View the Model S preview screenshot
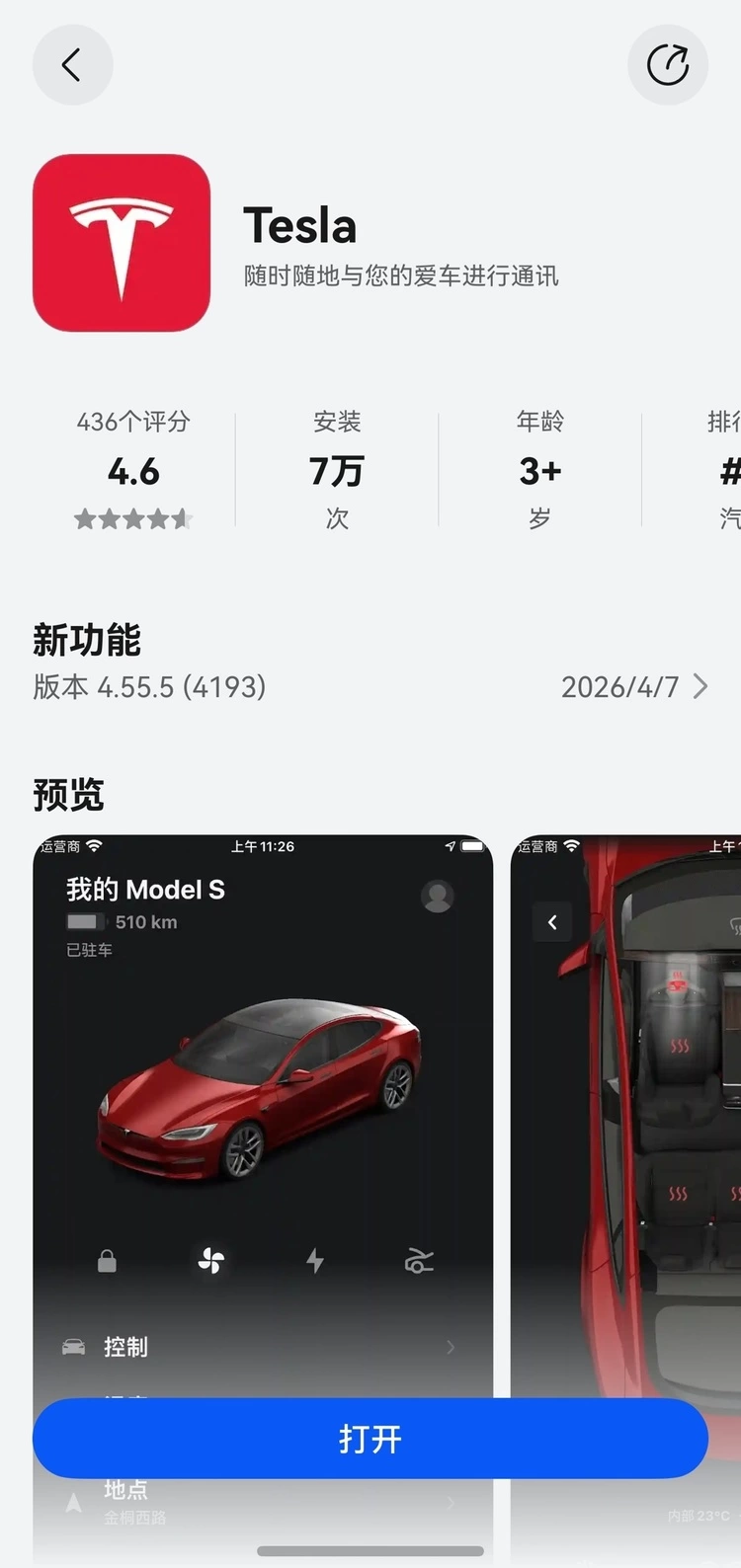This screenshot has height=1568, width=741. coord(263,1086)
